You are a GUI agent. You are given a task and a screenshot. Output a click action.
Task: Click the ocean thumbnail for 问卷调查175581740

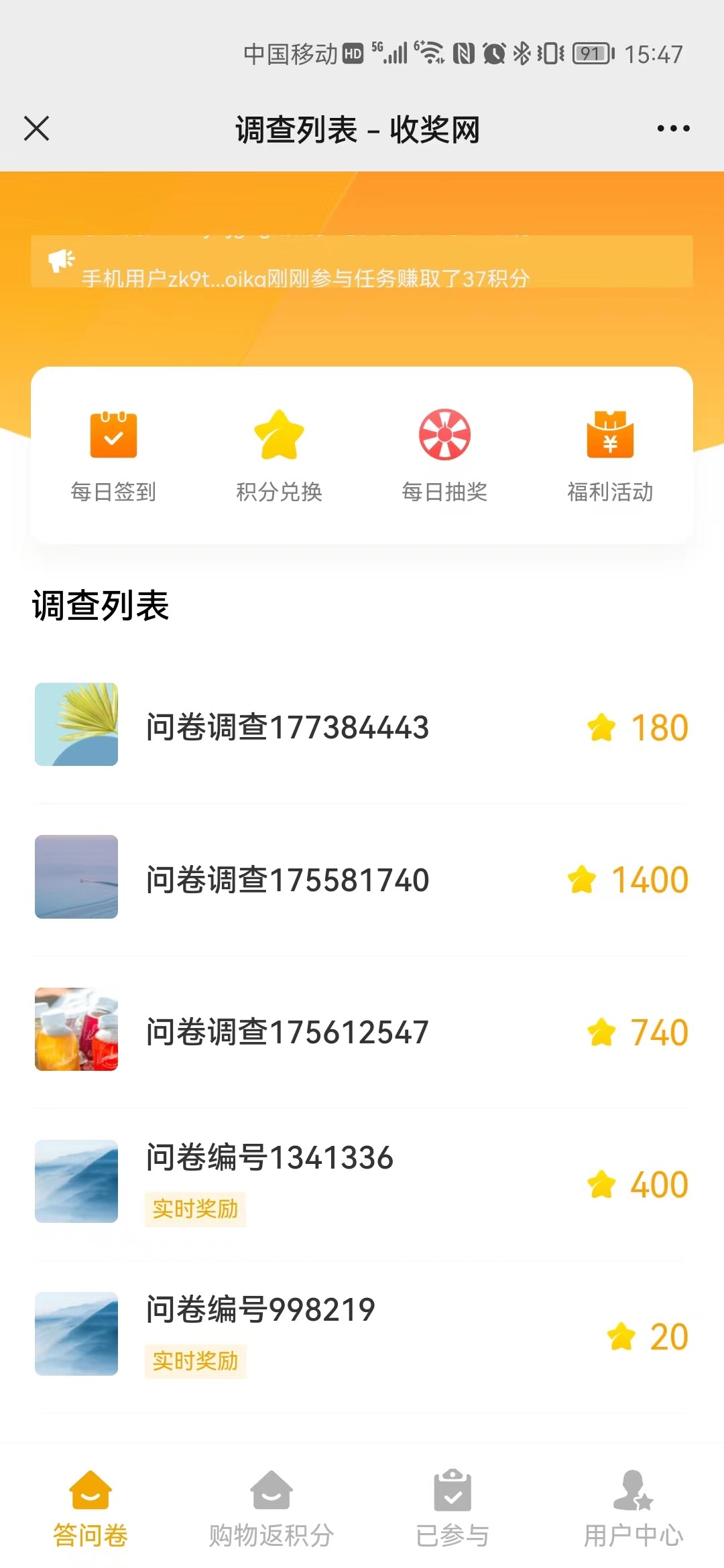pos(76,877)
